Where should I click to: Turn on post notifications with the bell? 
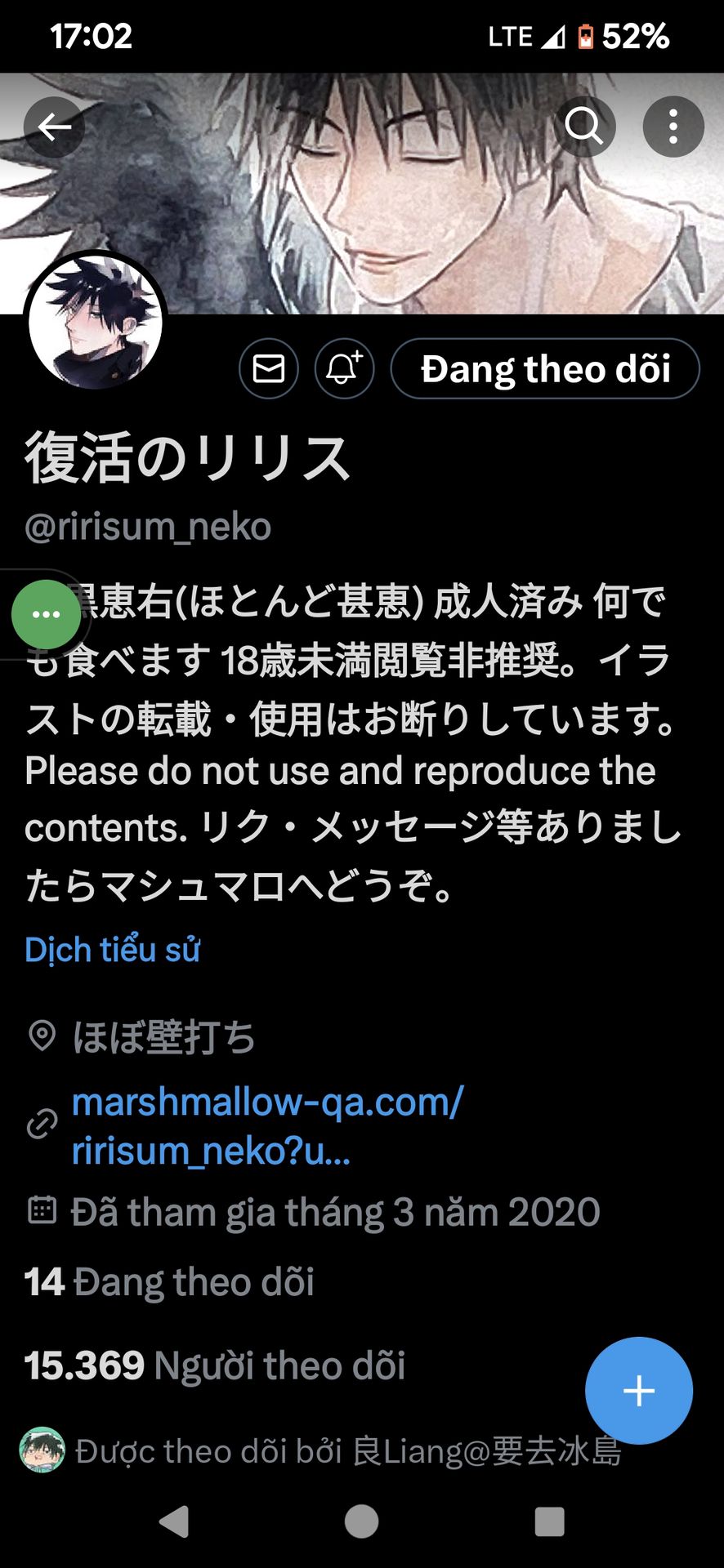(344, 369)
